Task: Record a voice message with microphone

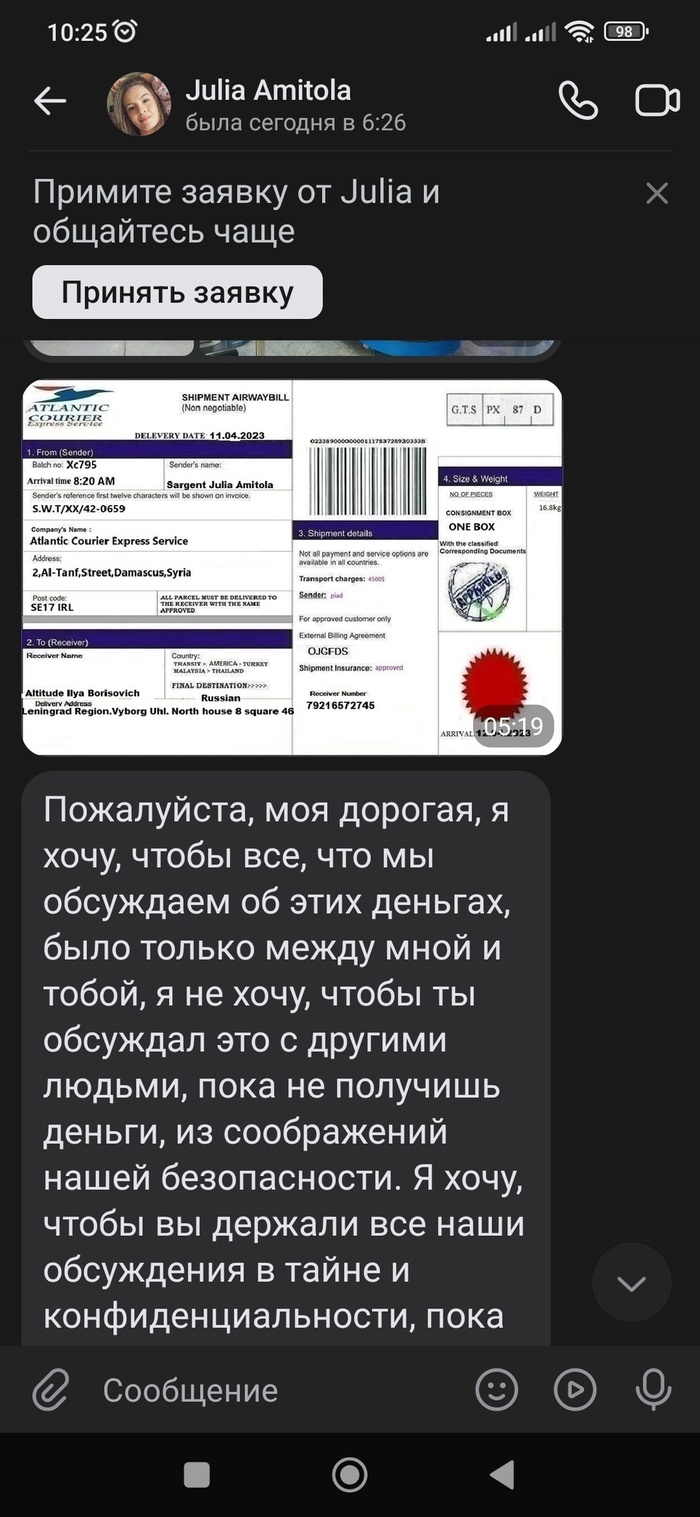Action: click(652, 1389)
